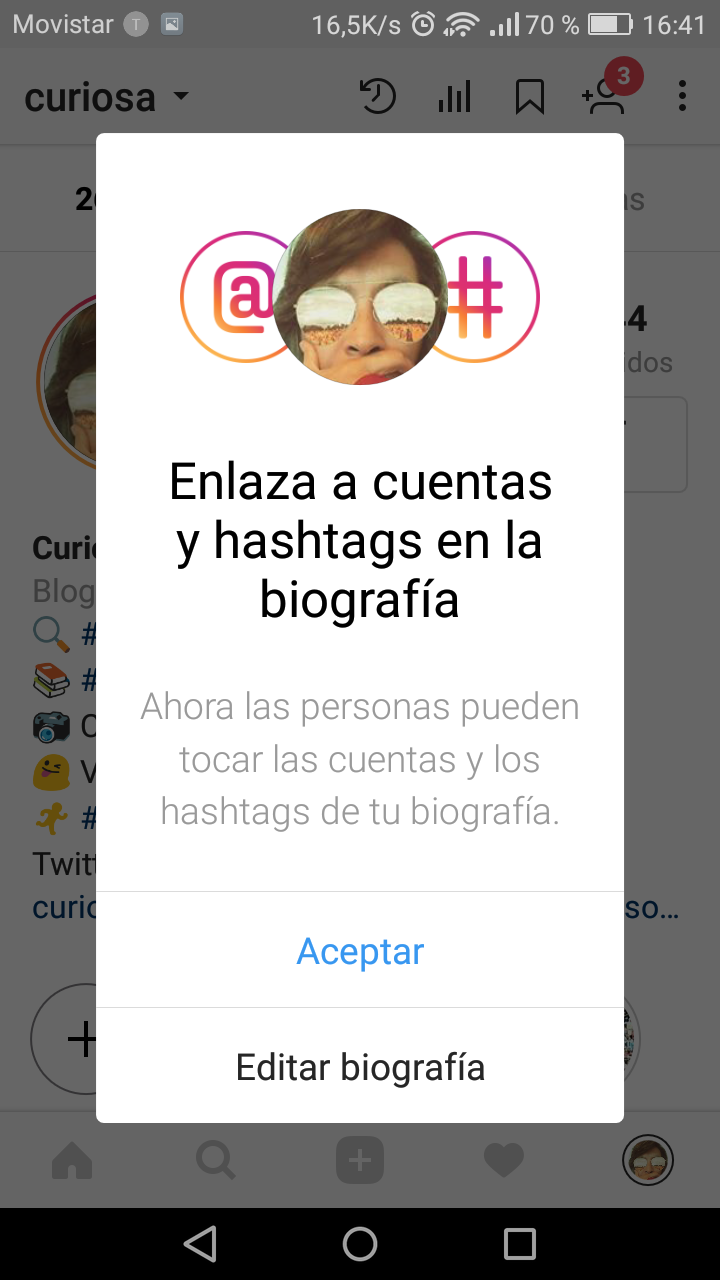
Task: View account insights with the bar chart icon
Action: 454,96
